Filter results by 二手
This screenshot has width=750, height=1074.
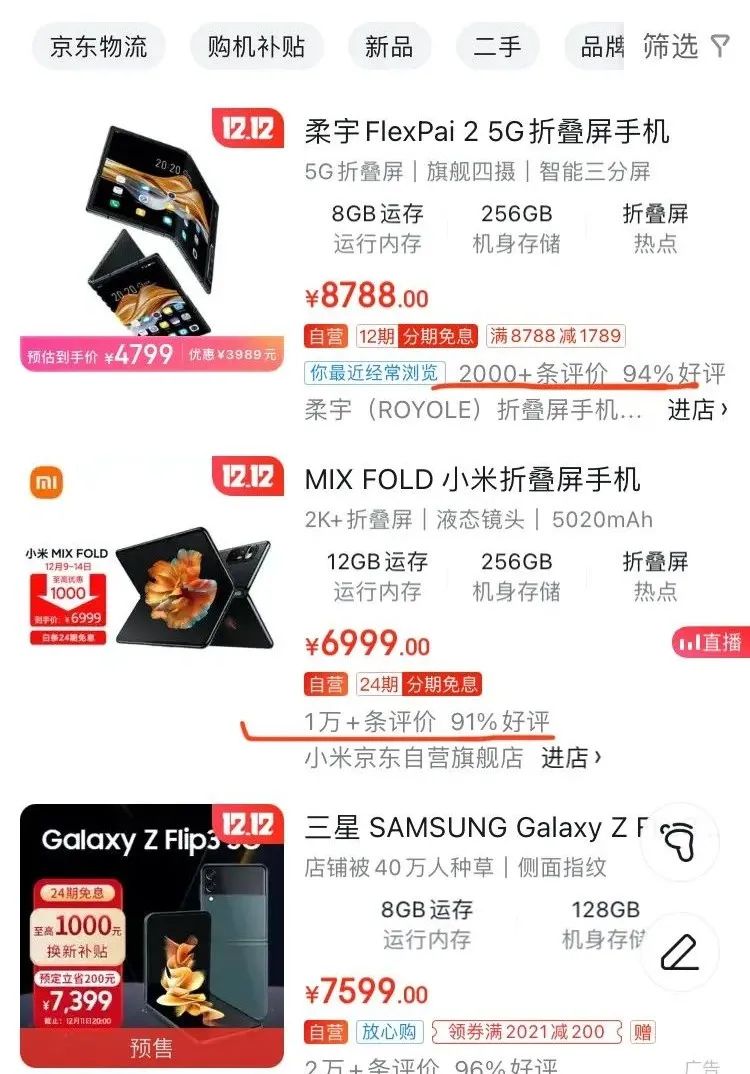pyautogui.click(x=497, y=46)
